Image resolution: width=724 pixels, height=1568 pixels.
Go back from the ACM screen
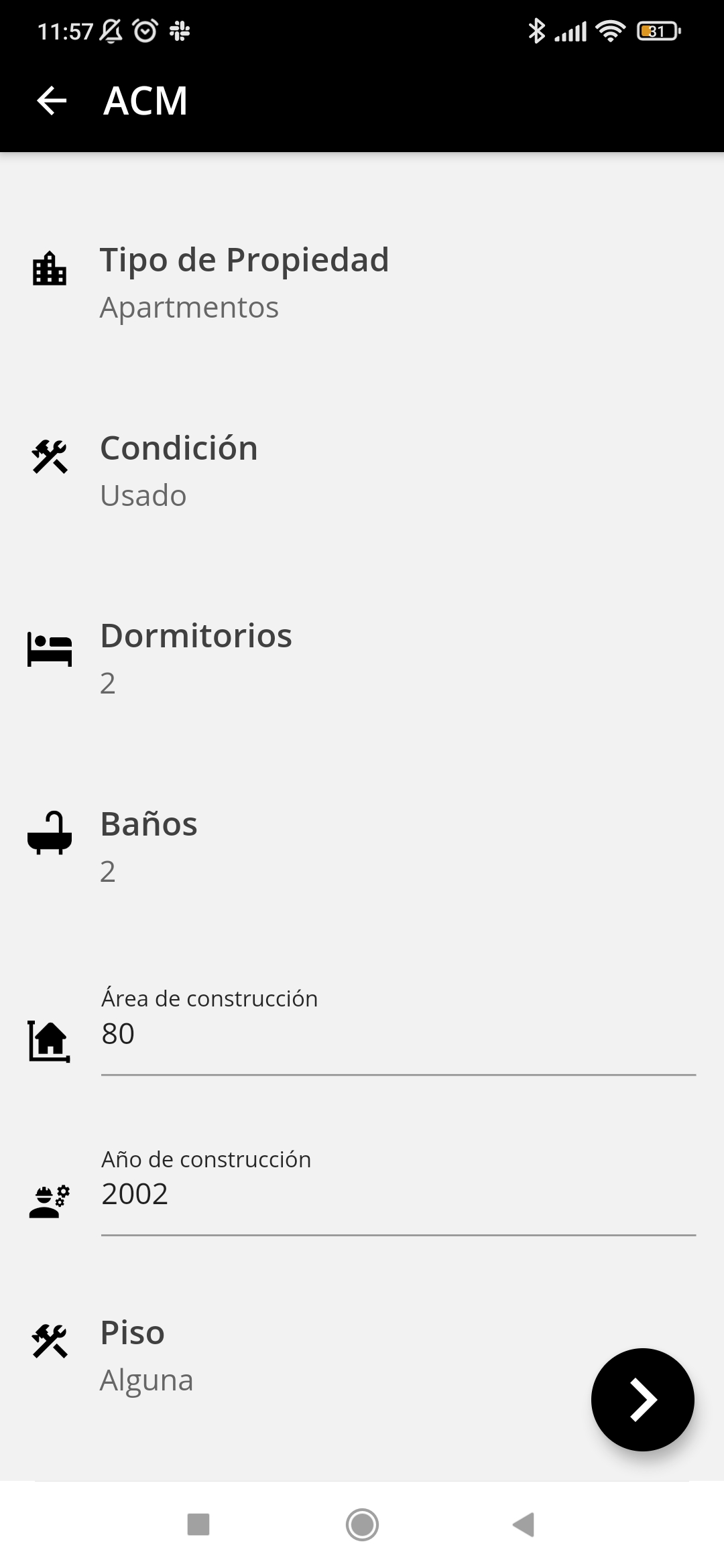[x=52, y=101]
